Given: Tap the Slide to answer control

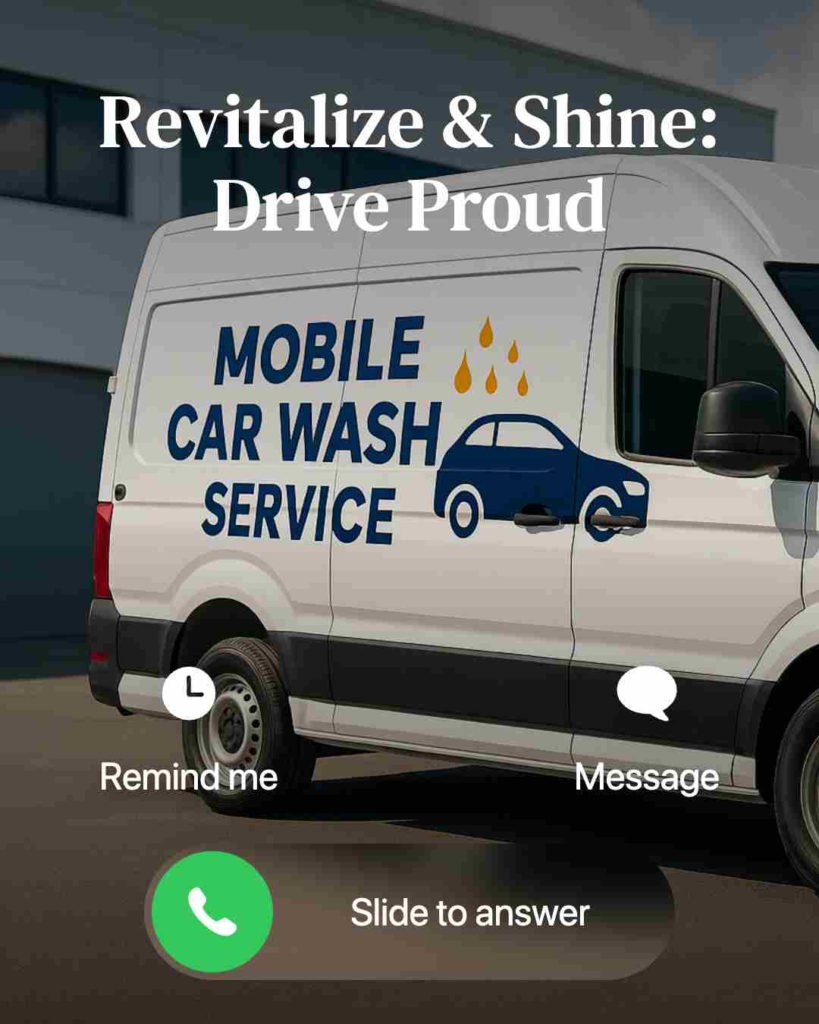Looking at the screenshot, I should click(x=467, y=912).
